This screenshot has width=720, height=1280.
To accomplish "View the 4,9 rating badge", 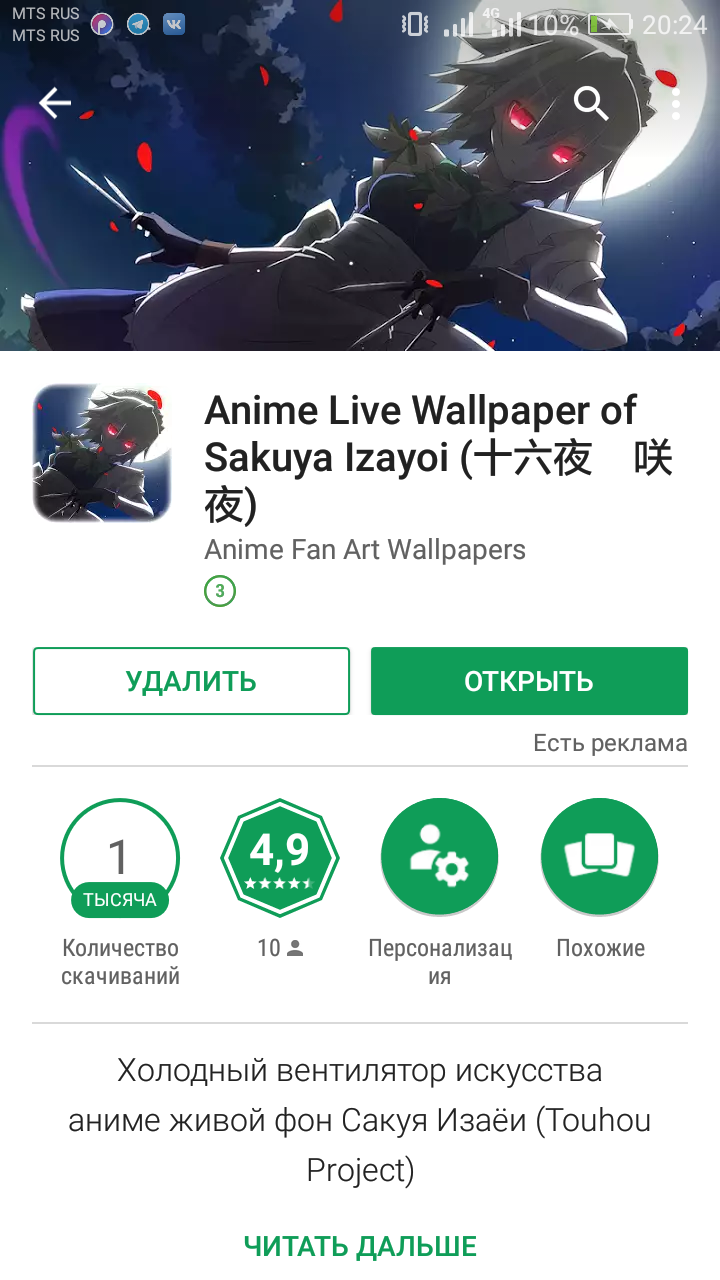I will point(280,857).
